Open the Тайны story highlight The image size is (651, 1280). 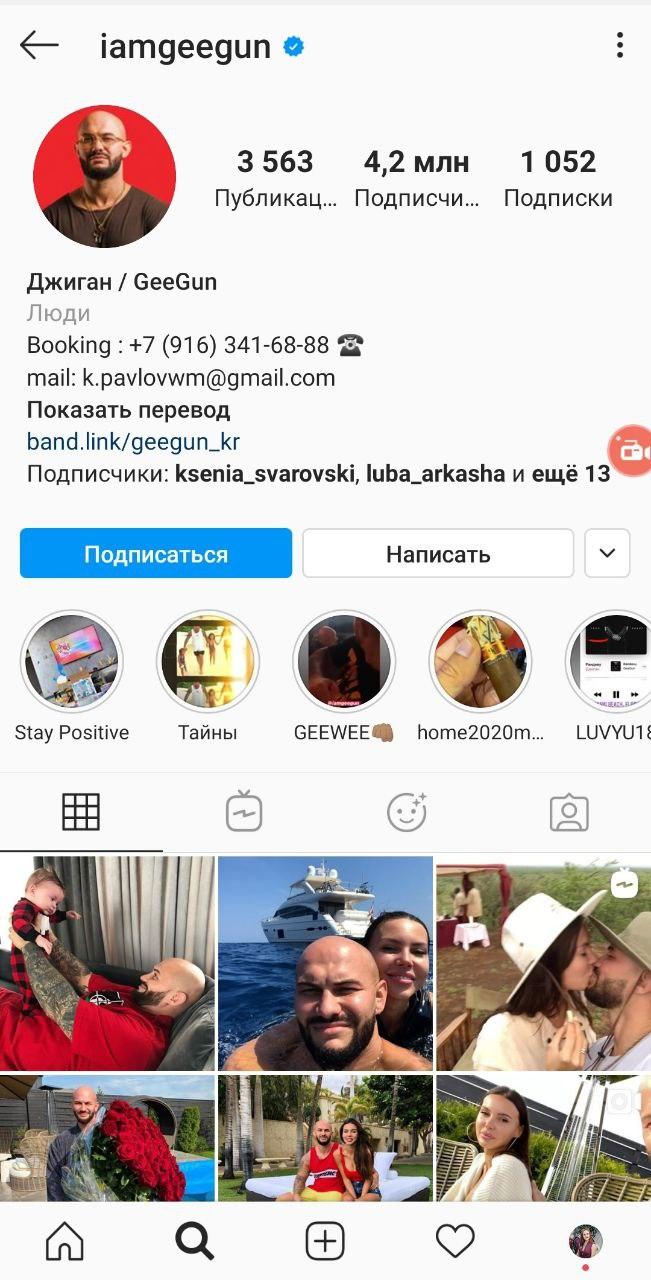[x=208, y=661]
